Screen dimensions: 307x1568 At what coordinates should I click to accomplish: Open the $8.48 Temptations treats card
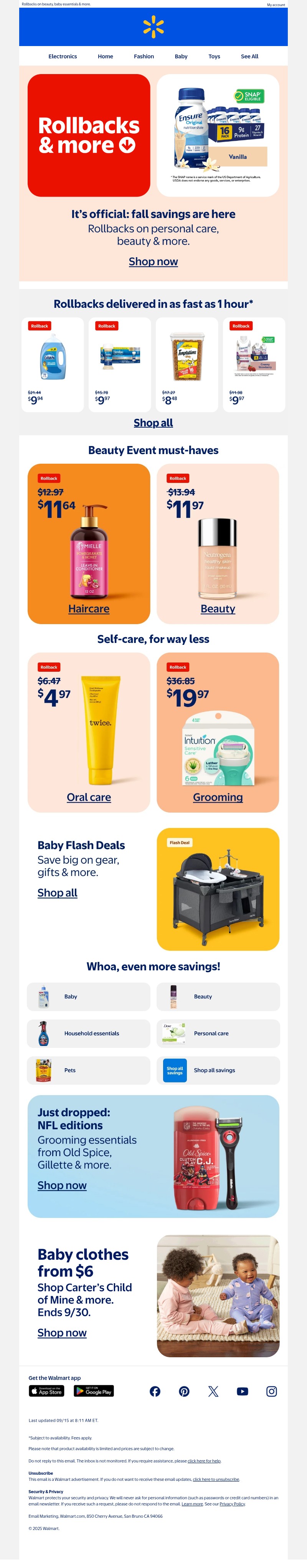[x=187, y=365]
